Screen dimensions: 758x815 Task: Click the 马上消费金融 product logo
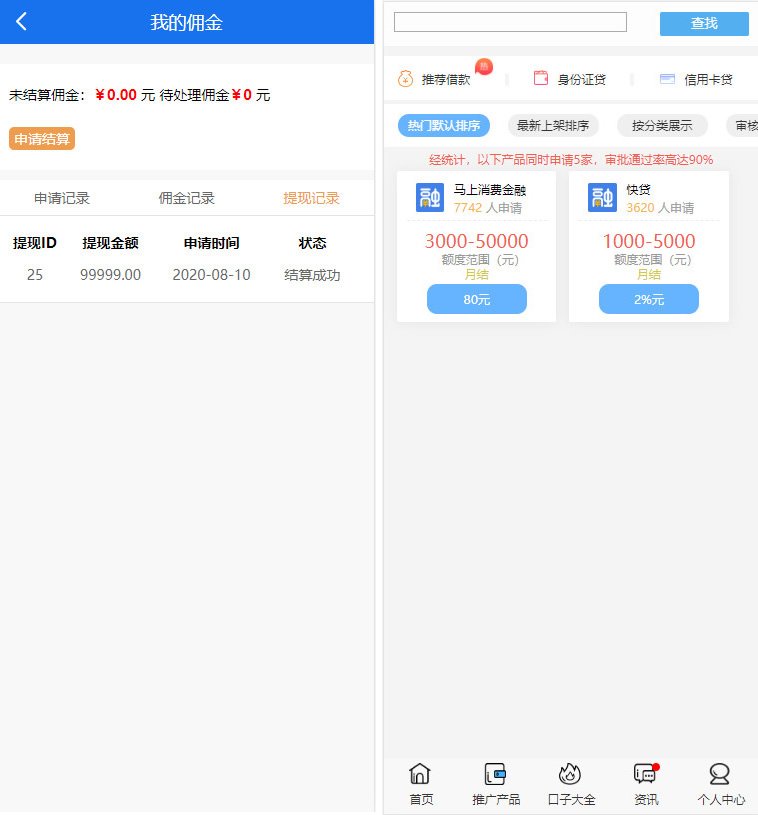428,197
